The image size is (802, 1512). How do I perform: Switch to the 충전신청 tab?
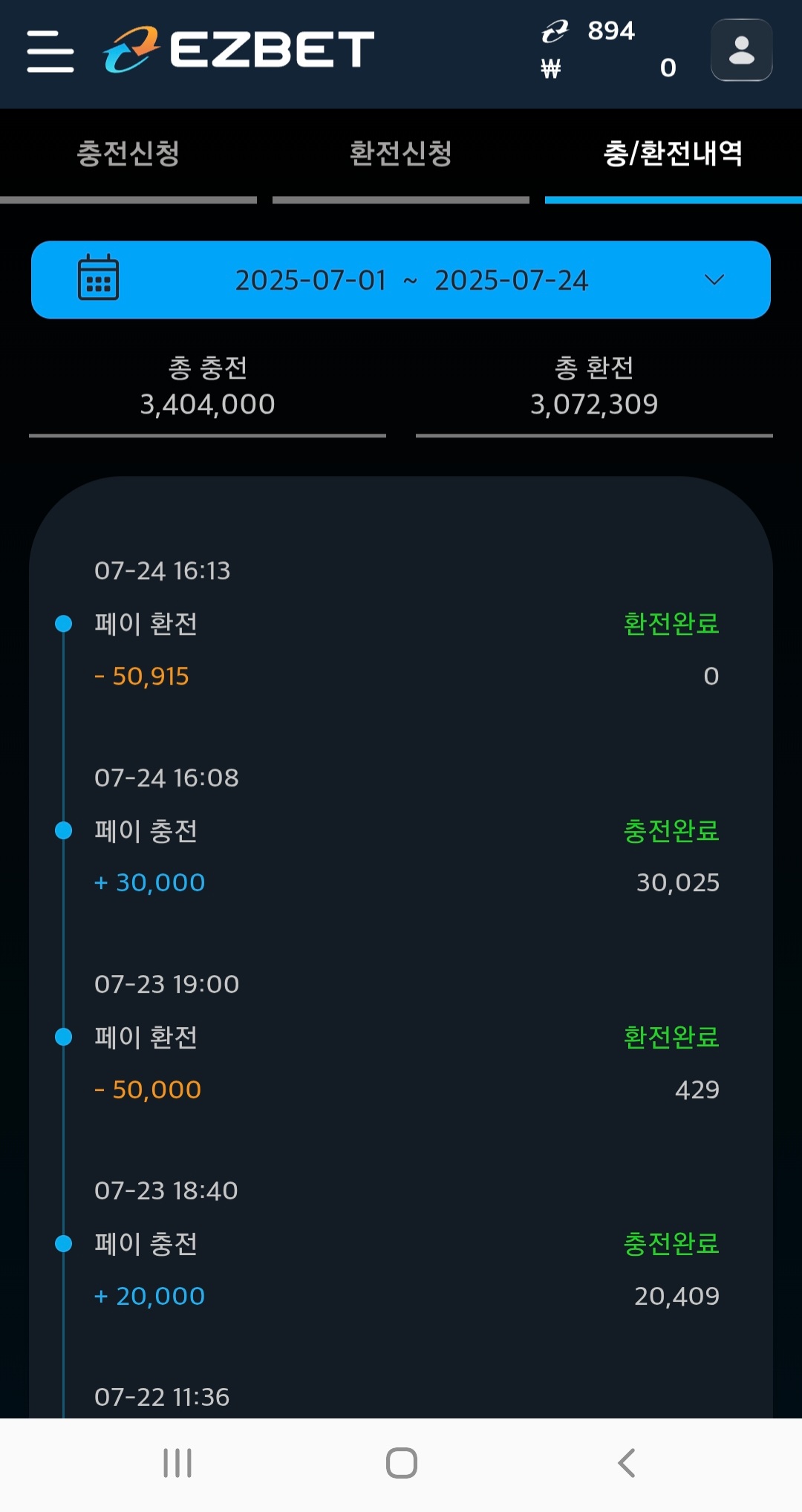pos(128,154)
